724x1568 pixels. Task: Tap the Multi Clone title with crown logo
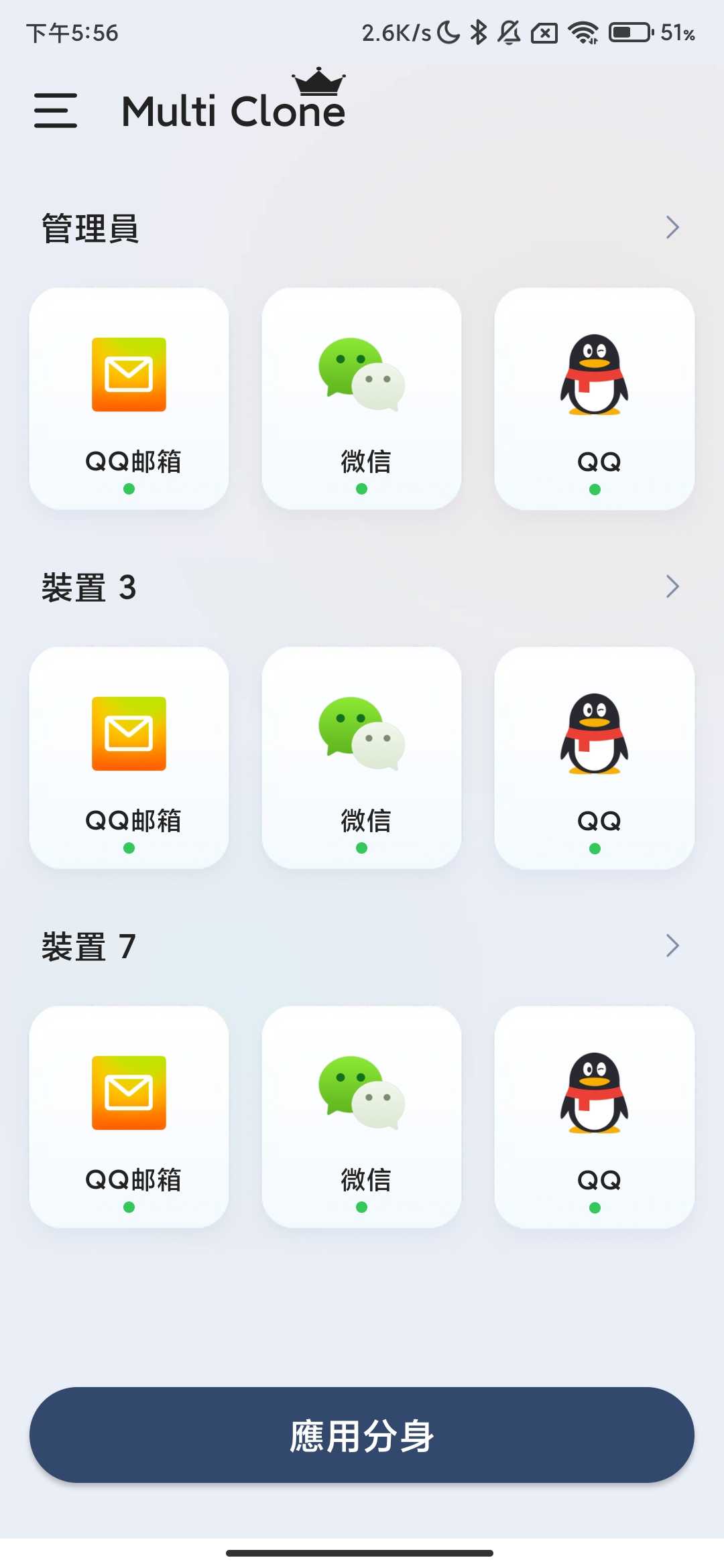[233, 109]
